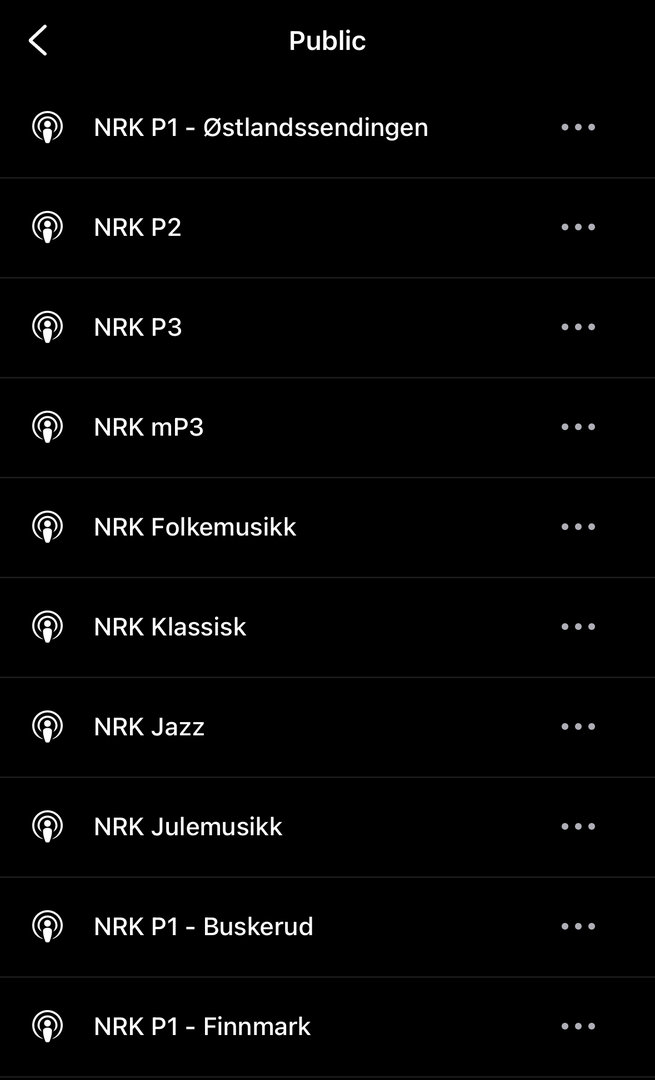
Task: Choose the NRK Jazz station
Action: click(149, 727)
